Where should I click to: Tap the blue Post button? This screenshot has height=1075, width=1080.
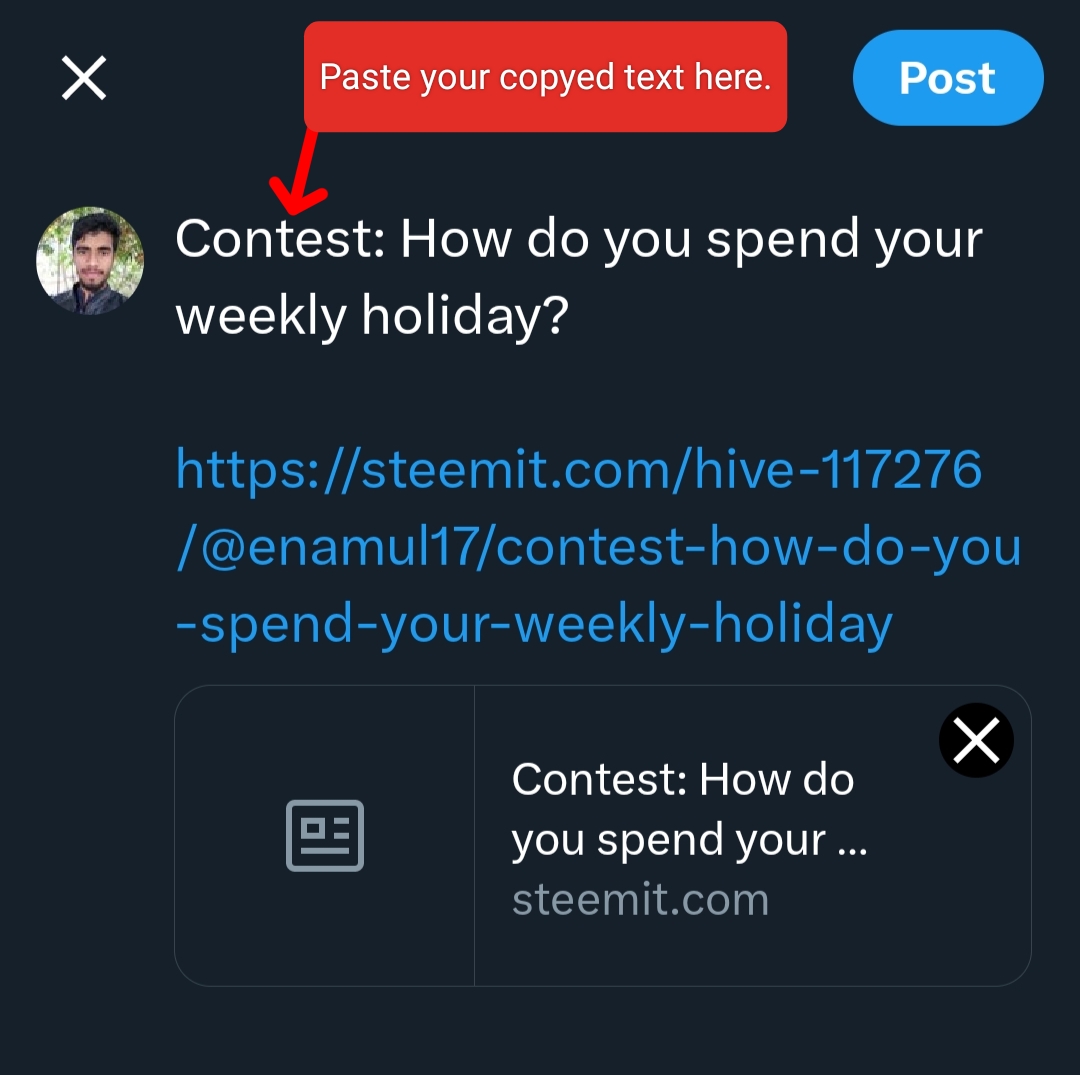[x=948, y=78]
